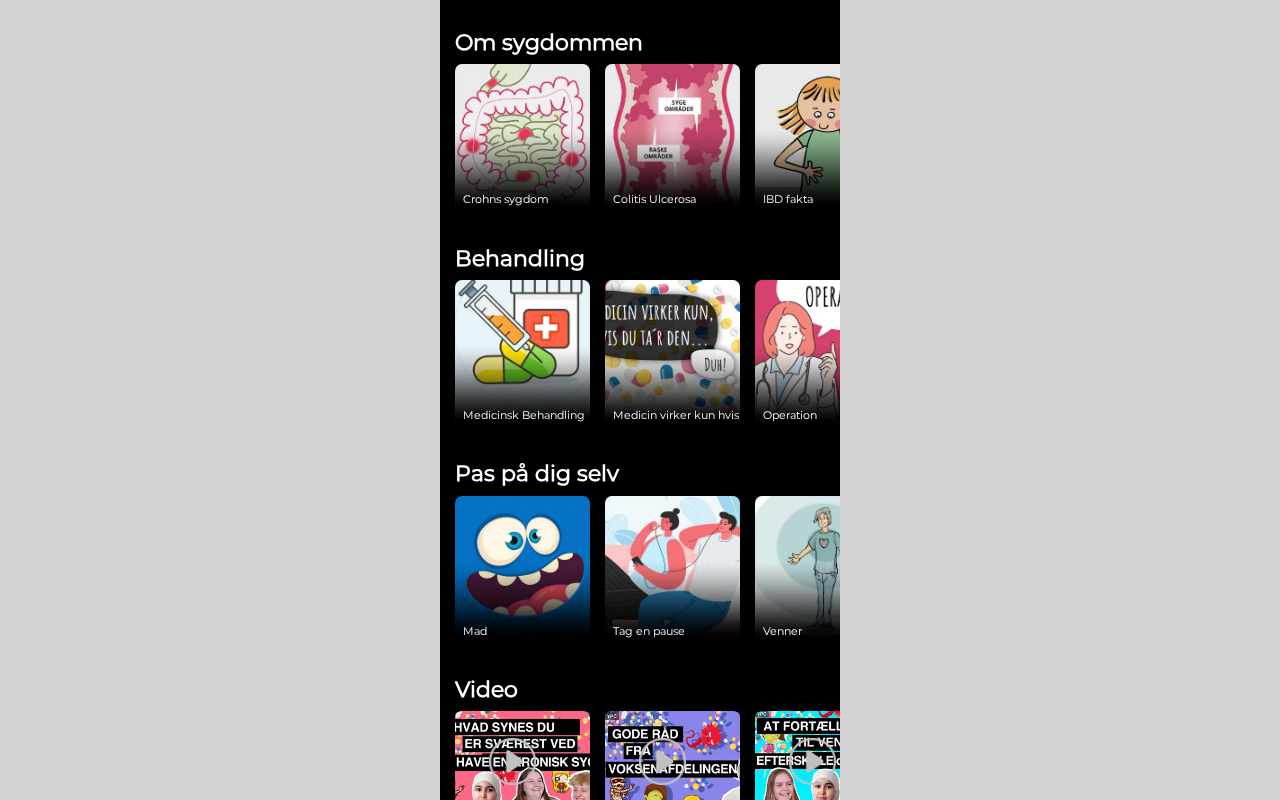Play the video about kronisk sygdom
This screenshot has width=1280, height=800.
click(x=513, y=760)
